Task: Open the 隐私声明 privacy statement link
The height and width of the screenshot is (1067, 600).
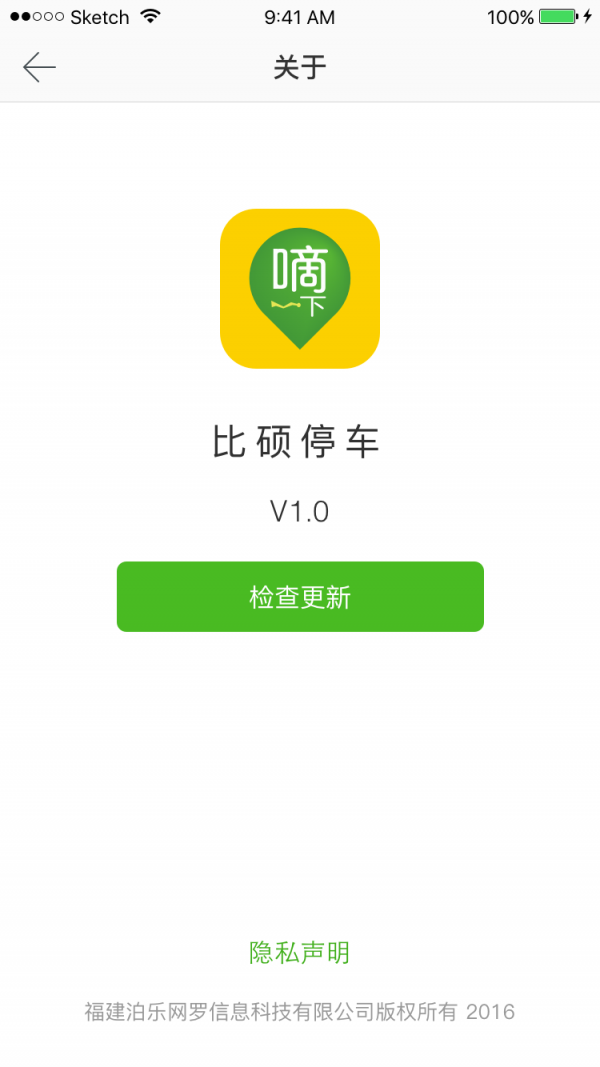Action: [x=300, y=952]
